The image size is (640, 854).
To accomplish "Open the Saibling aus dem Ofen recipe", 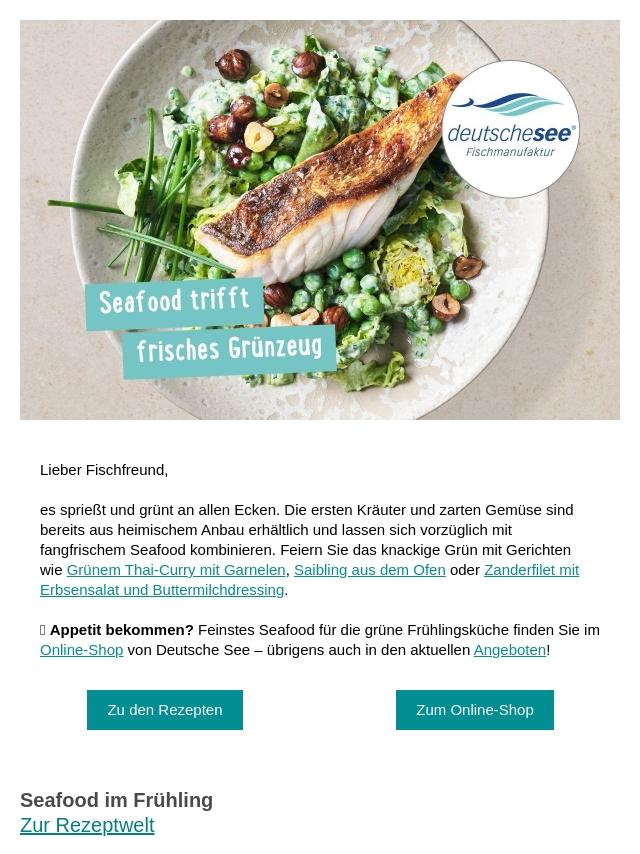I will [x=369, y=570].
